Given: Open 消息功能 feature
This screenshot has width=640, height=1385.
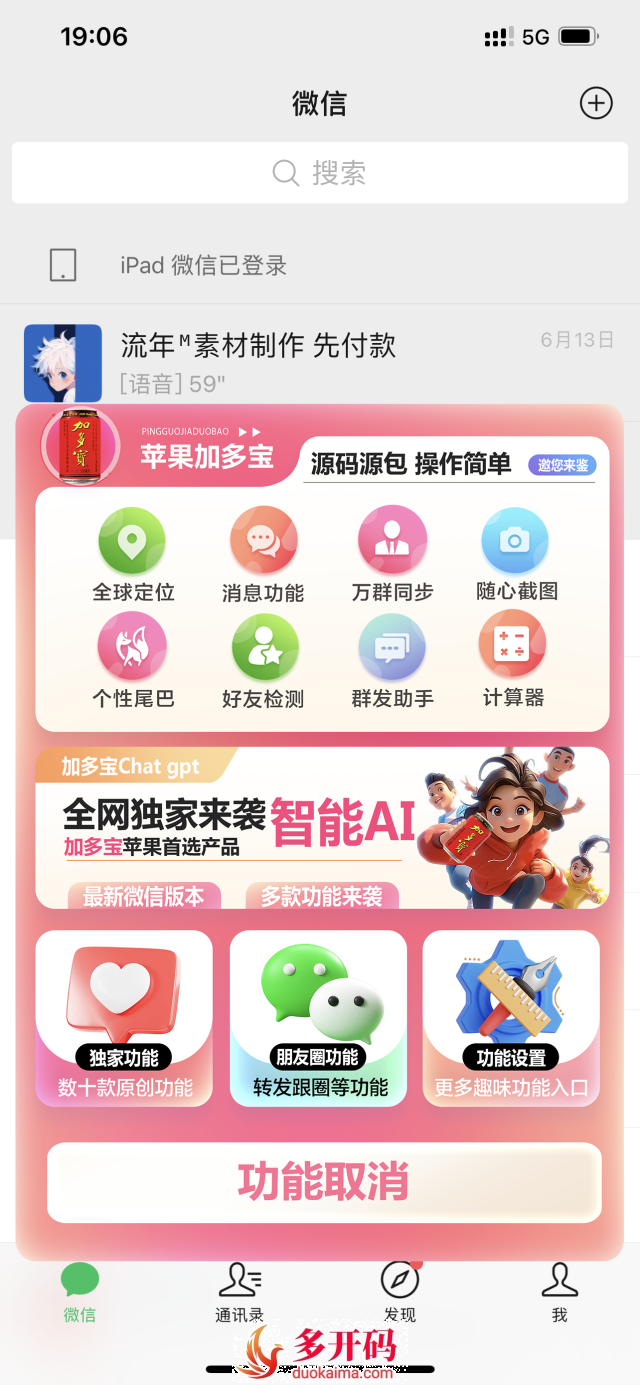Looking at the screenshot, I should click(x=263, y=554).
